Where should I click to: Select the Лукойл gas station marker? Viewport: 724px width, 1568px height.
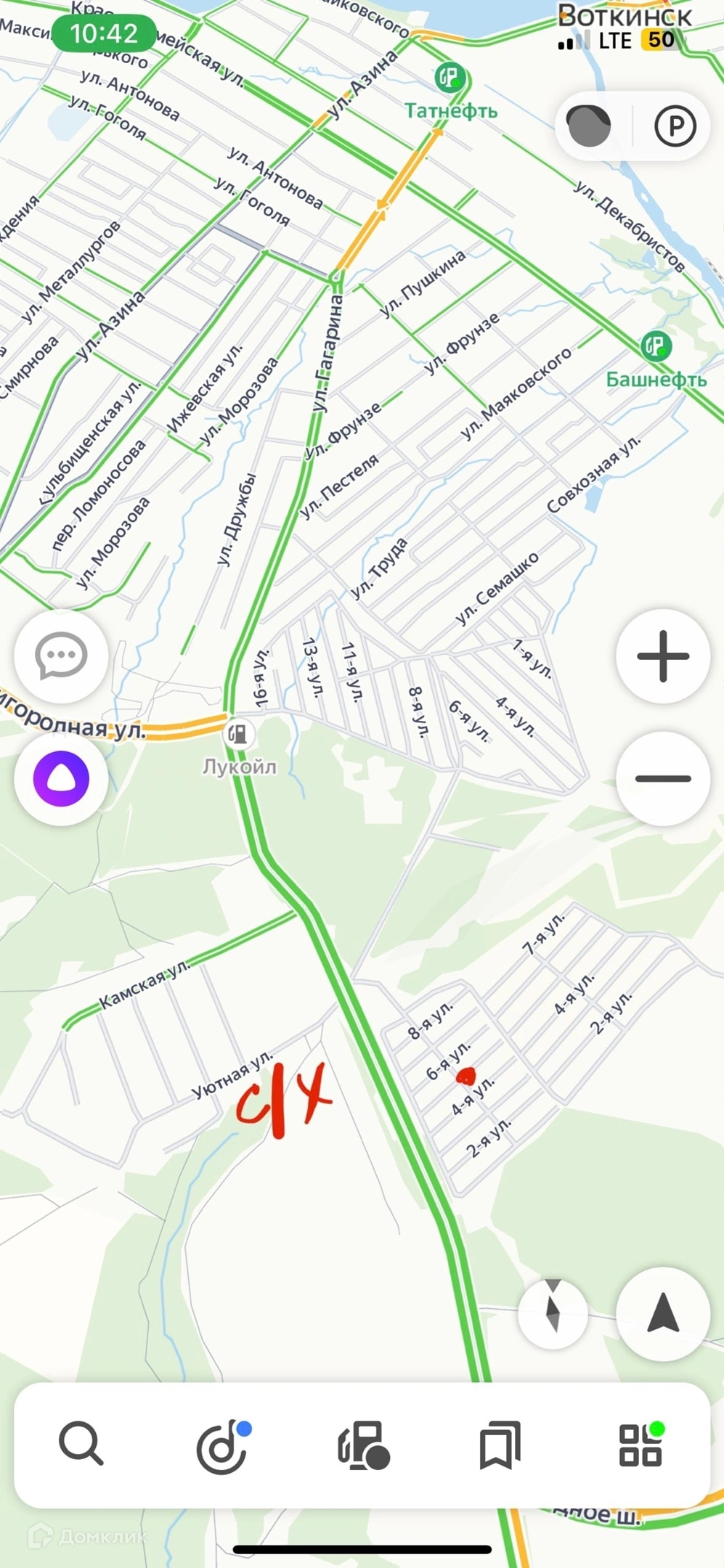pyautogui.click(x=238, y=734)
